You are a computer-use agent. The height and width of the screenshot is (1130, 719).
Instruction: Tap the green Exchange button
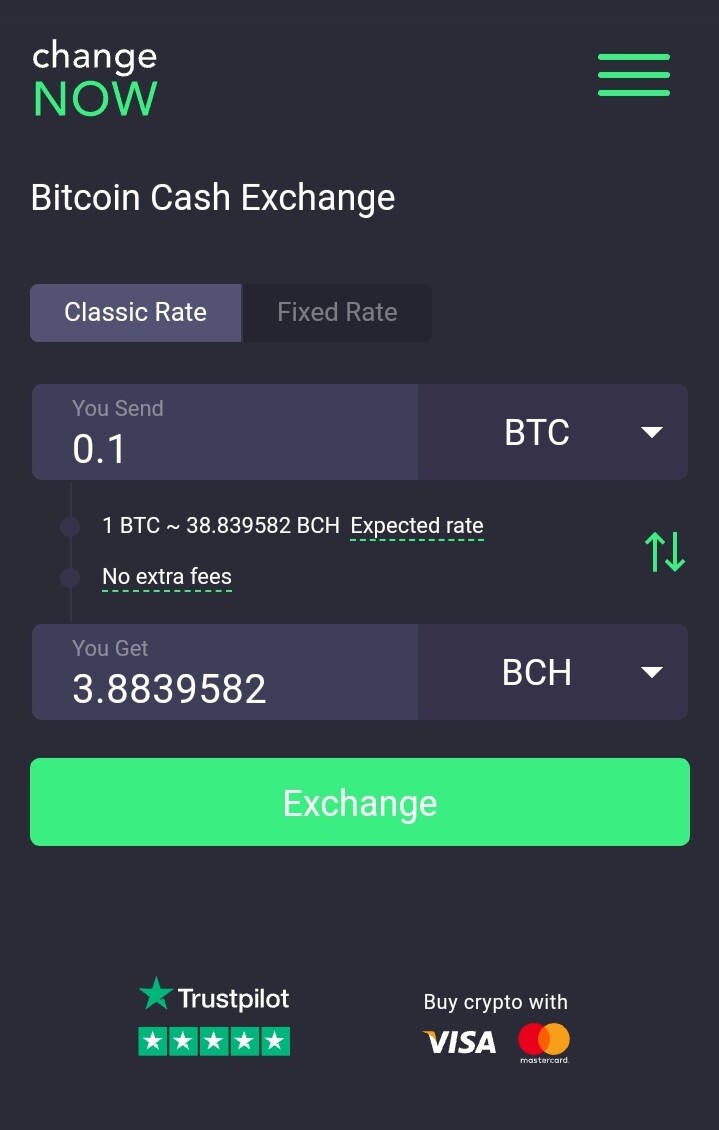(360, 802)
